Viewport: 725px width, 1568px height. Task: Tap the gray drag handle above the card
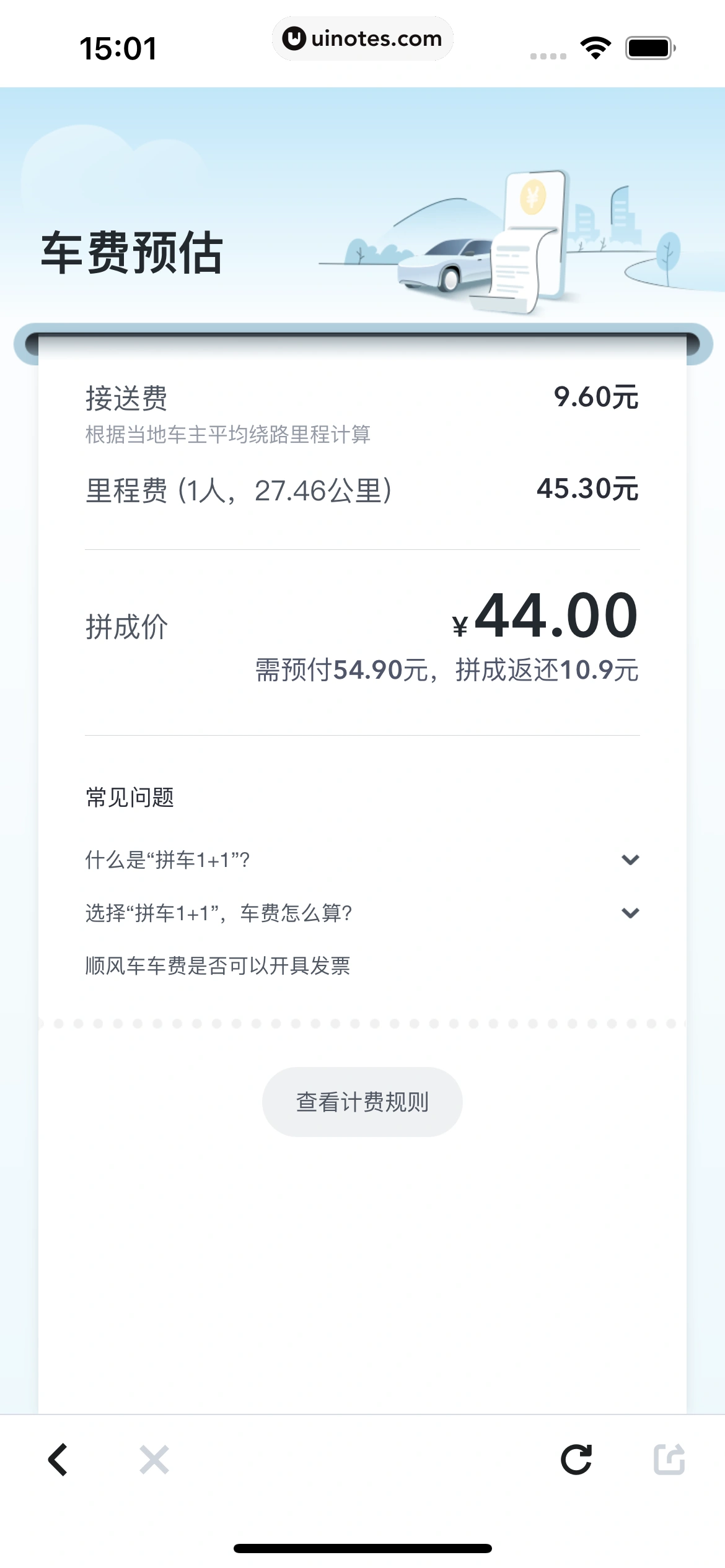click(x=362, y=338)
